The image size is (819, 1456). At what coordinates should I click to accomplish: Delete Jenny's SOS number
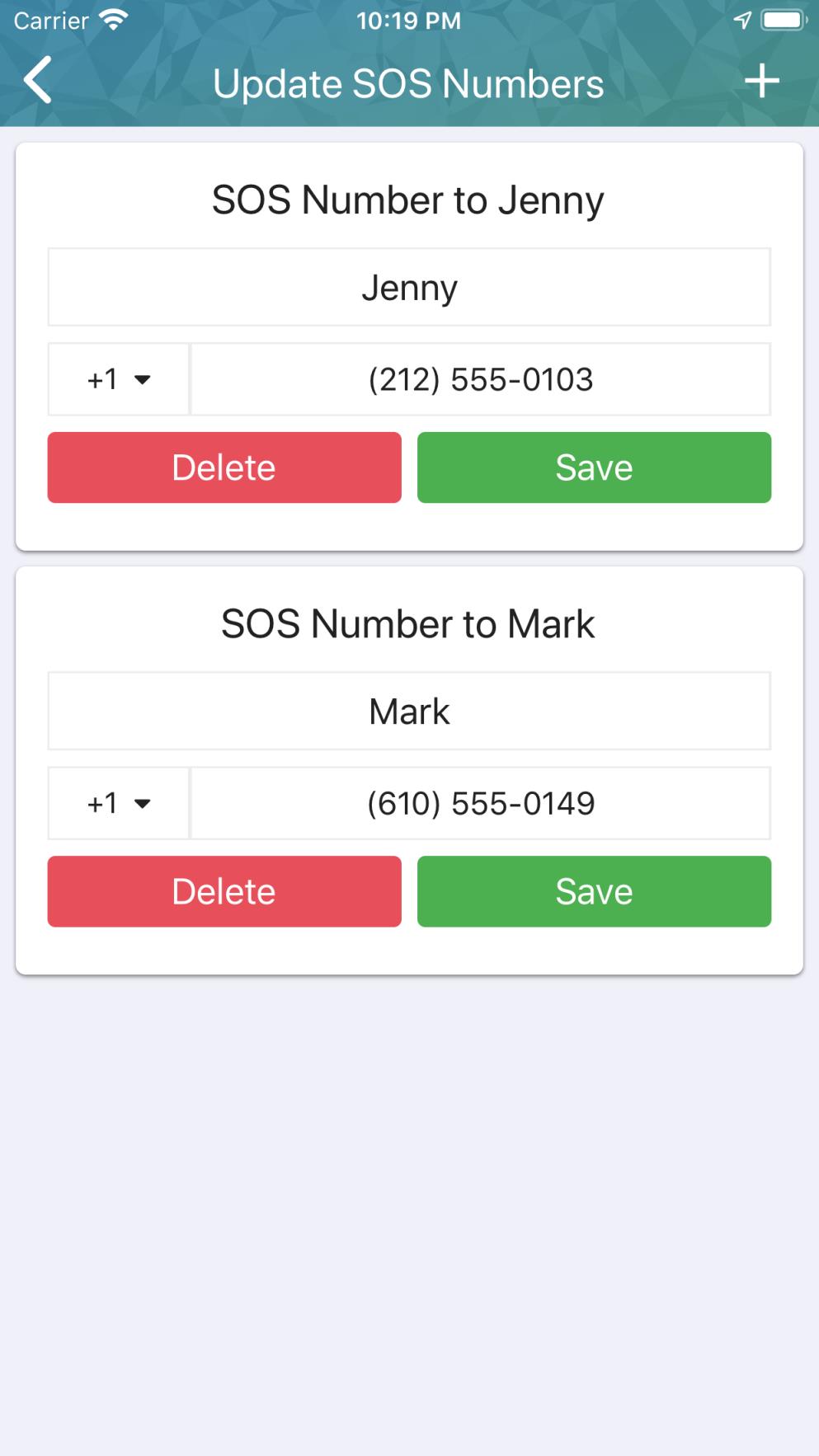coord(224,467)
